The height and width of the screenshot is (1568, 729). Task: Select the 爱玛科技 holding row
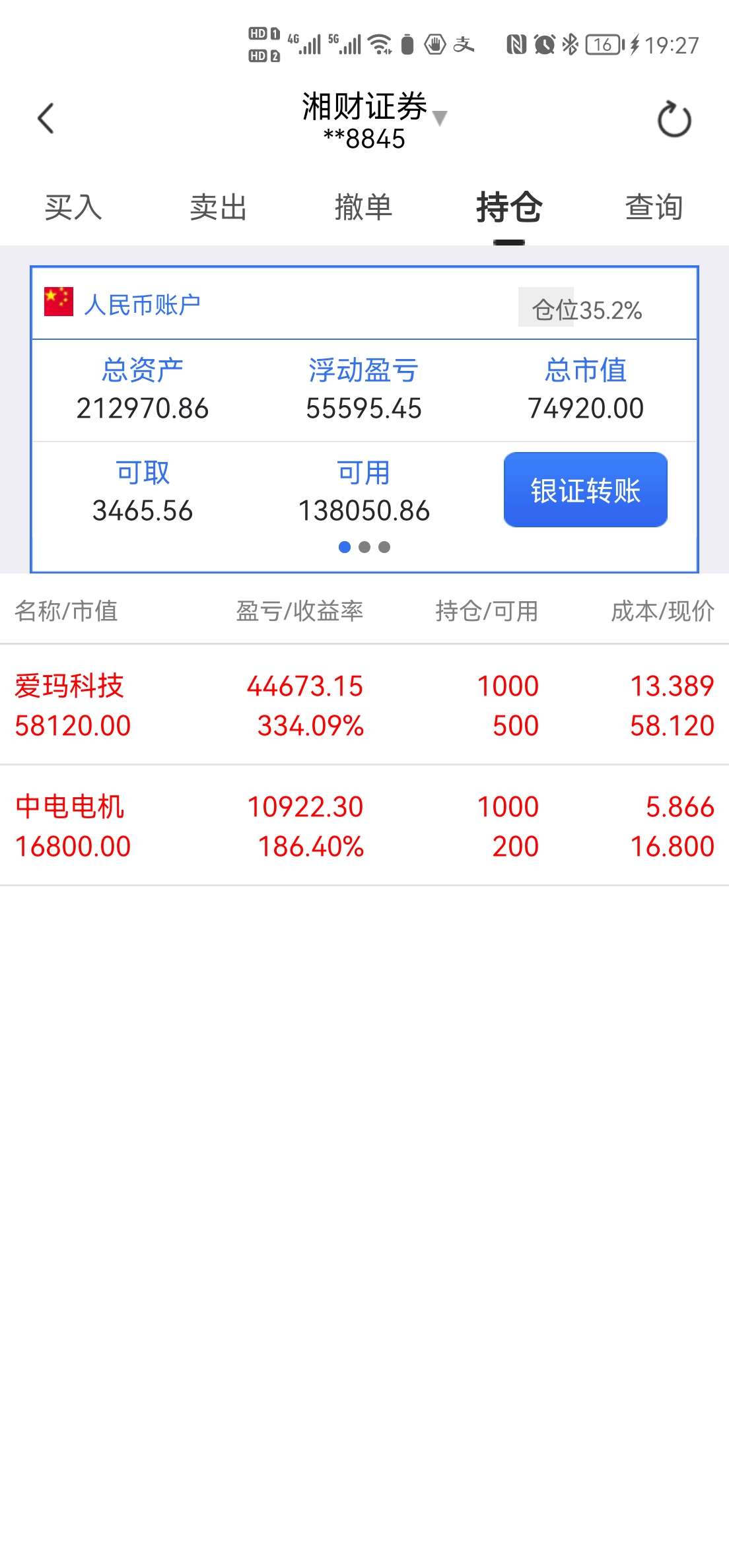pos(364,705)
